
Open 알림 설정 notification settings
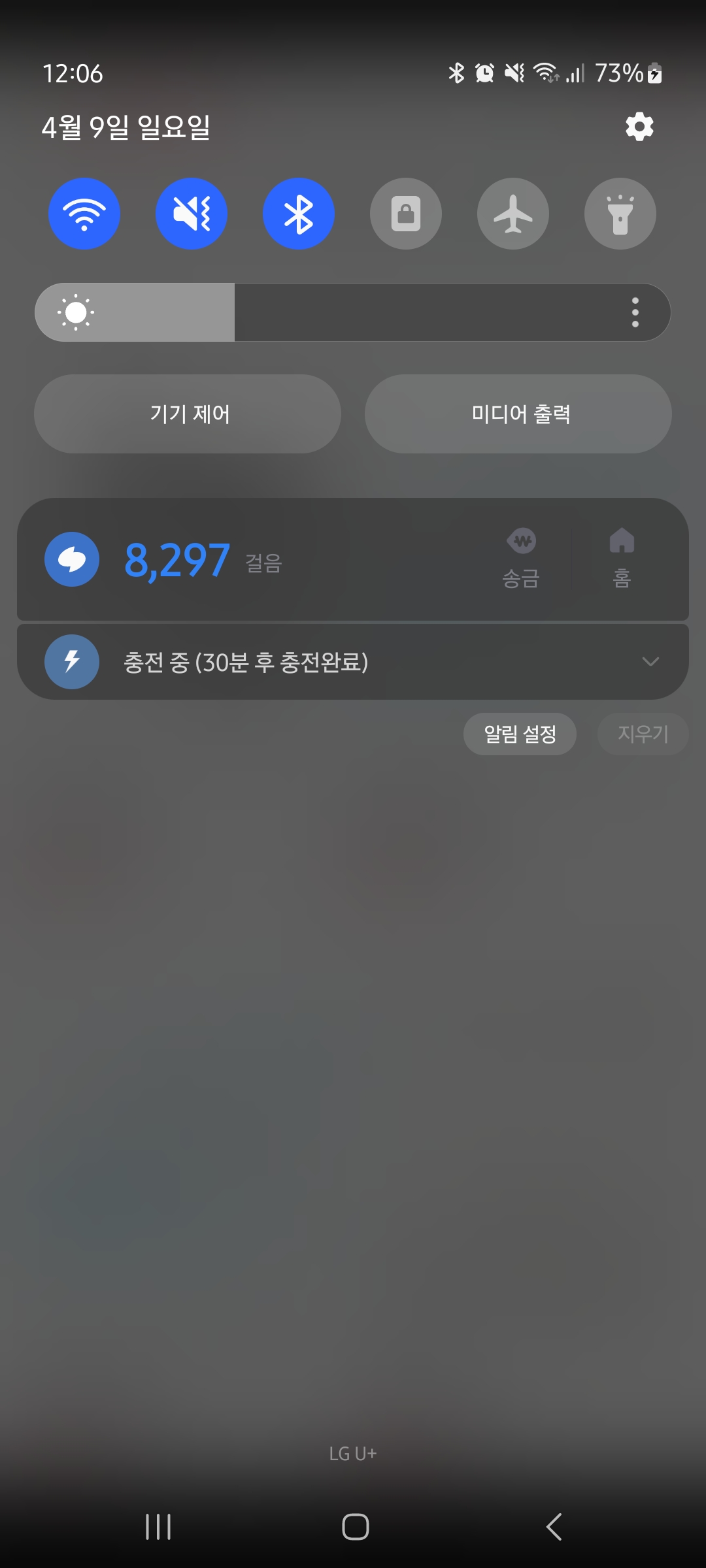pyautogui.click(x=520, y=734)
